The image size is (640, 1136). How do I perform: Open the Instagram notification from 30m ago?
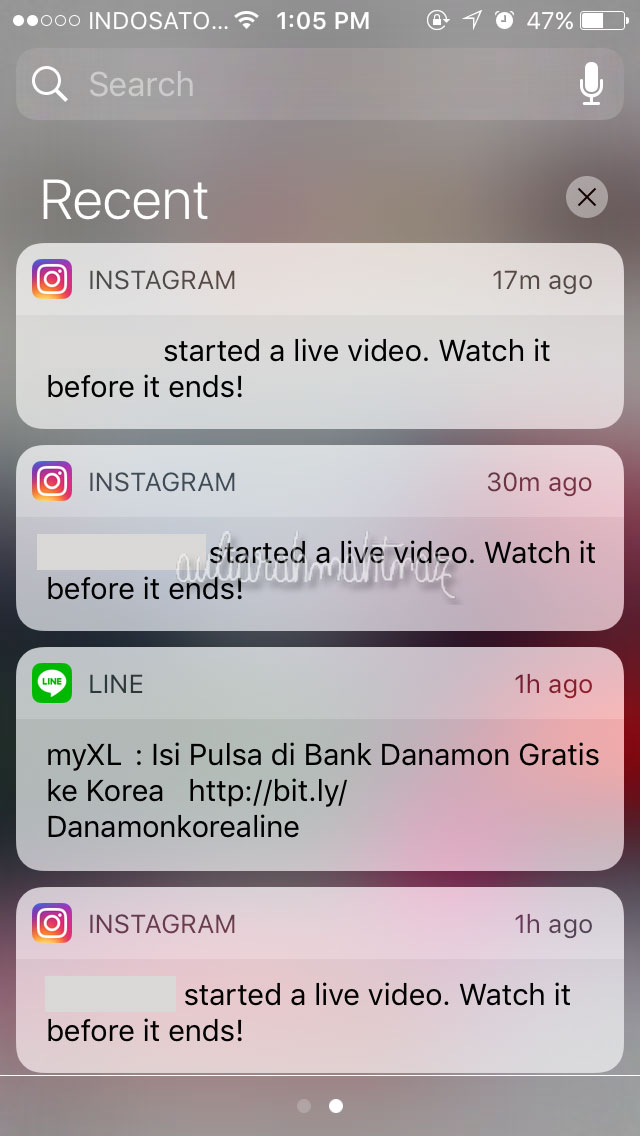[x=320, y=538]
